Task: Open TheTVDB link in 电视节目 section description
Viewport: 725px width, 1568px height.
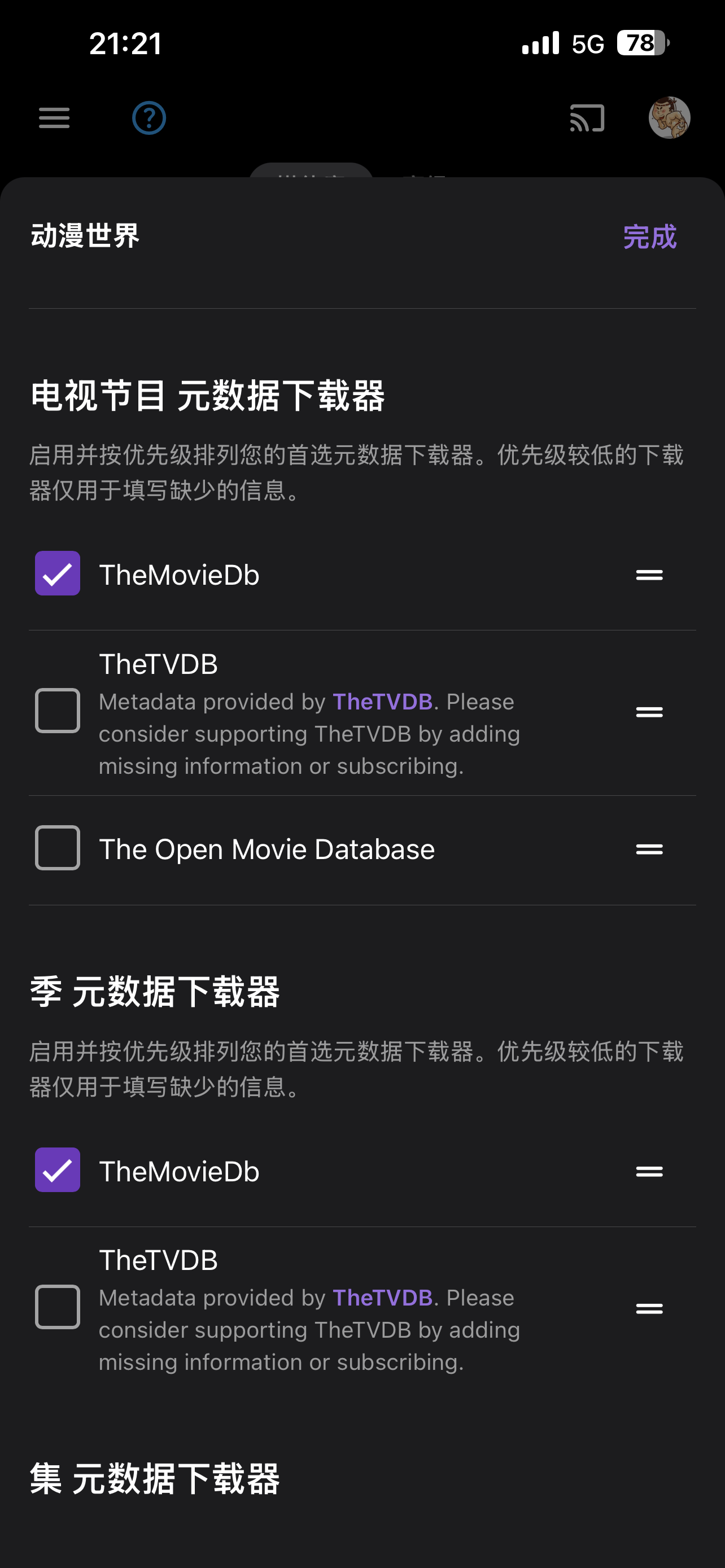Action: pos(382,702)
